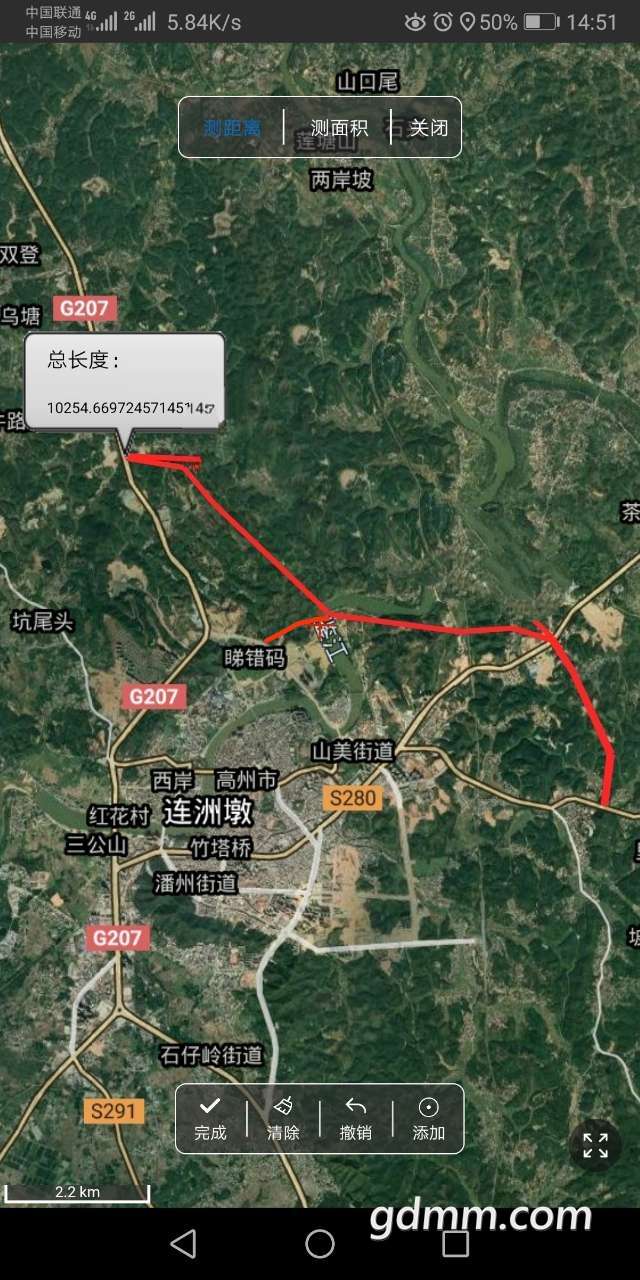
Task: Tap 完成 to finish the measurement
Action: tap(210, 1118)
